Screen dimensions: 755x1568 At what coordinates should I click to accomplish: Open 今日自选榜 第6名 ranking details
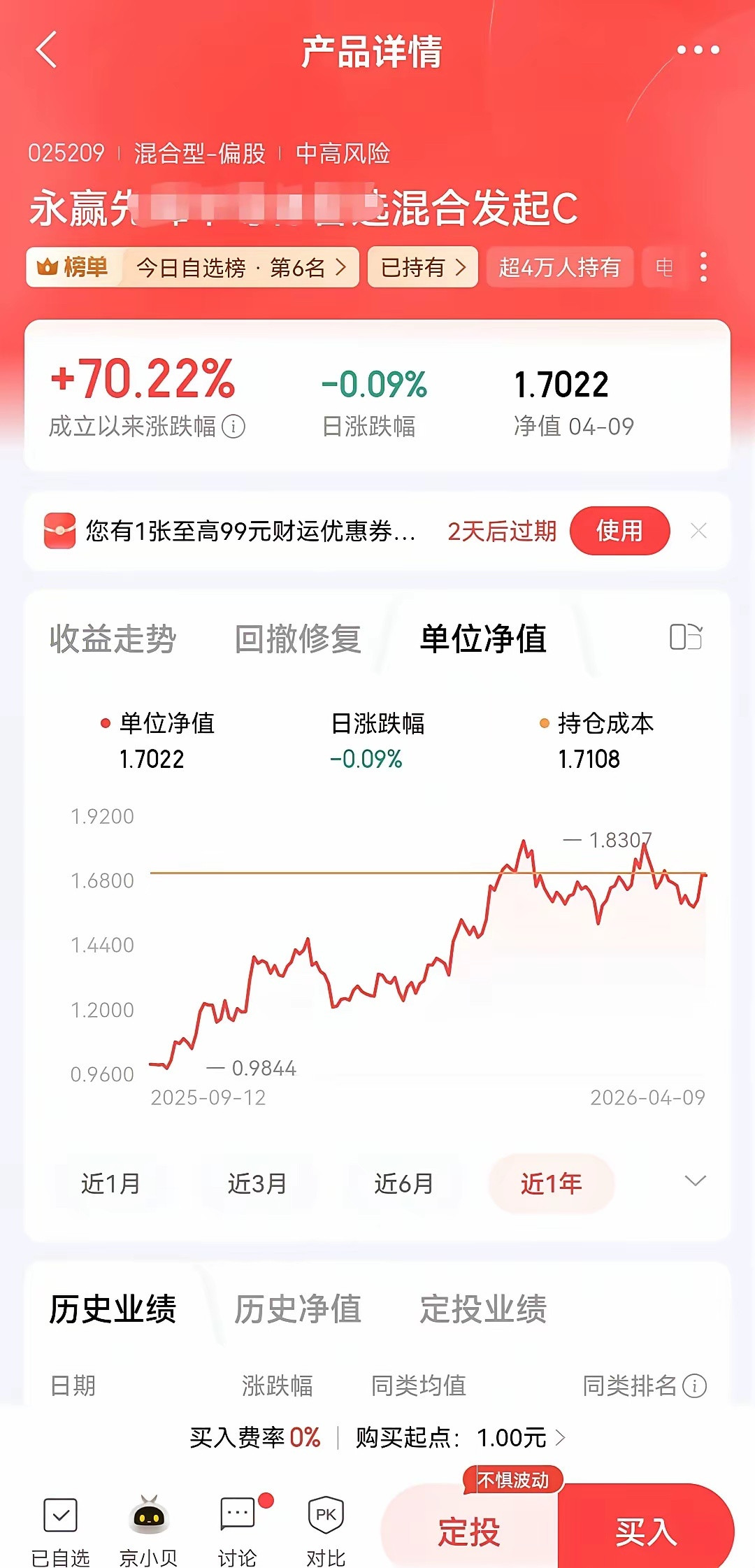(238, 267)
